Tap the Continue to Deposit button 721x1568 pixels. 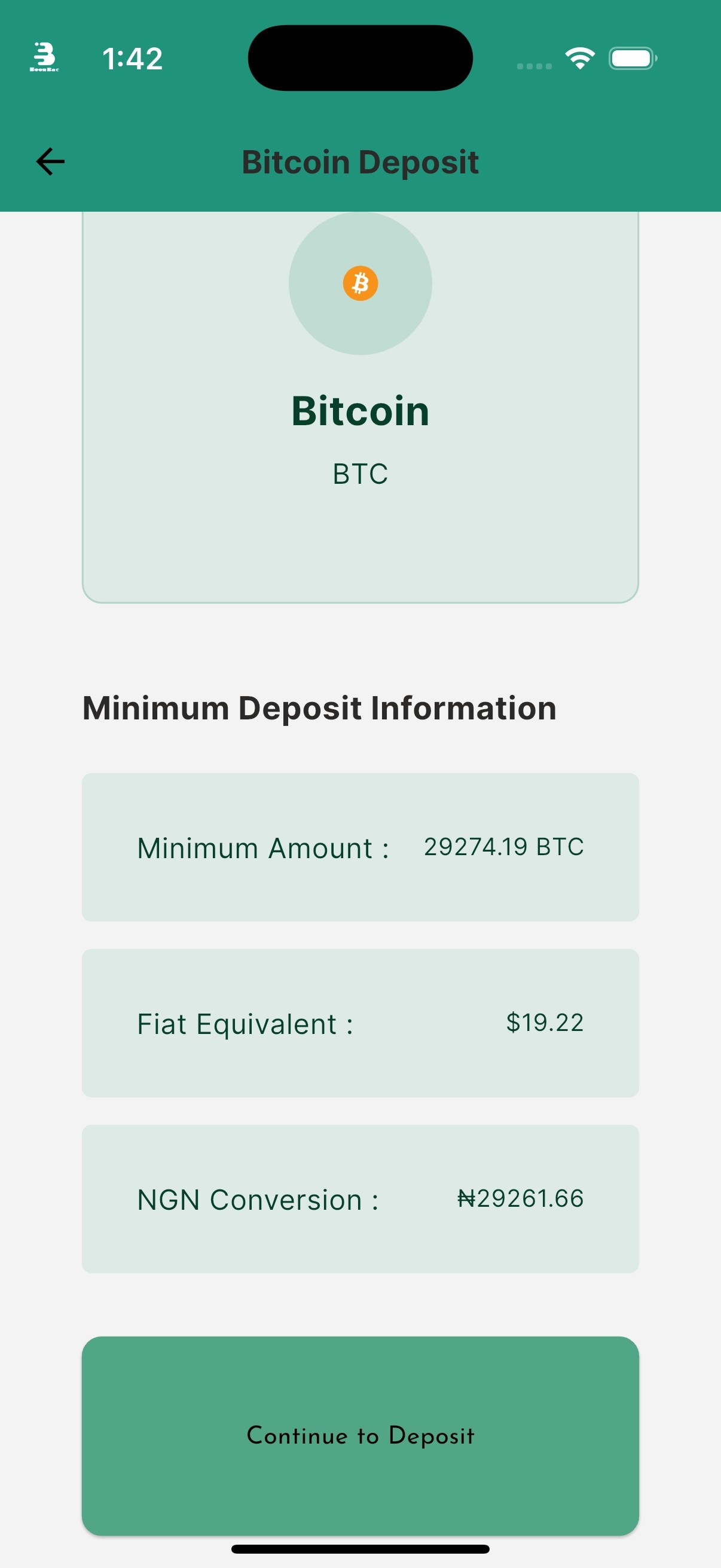[360, 1435]
